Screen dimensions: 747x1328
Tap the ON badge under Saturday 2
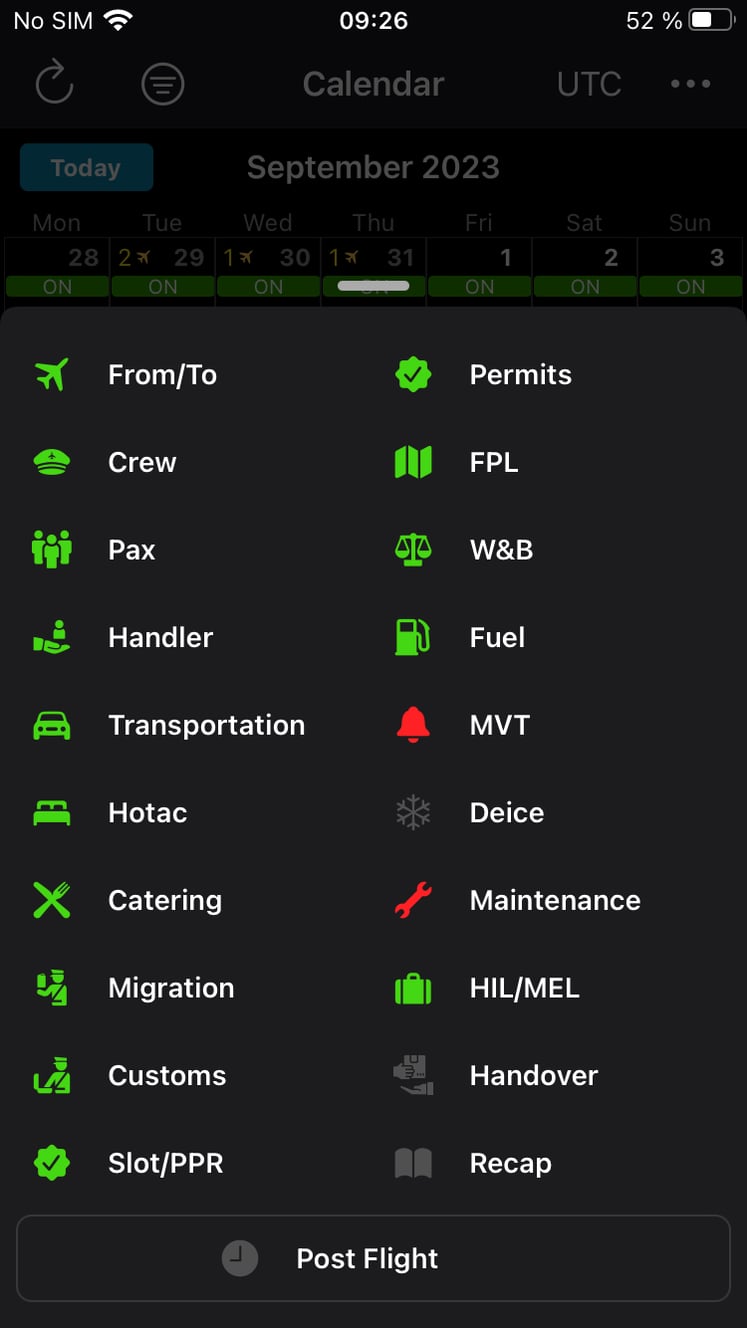pyautogui.click(x=584, y=287)
